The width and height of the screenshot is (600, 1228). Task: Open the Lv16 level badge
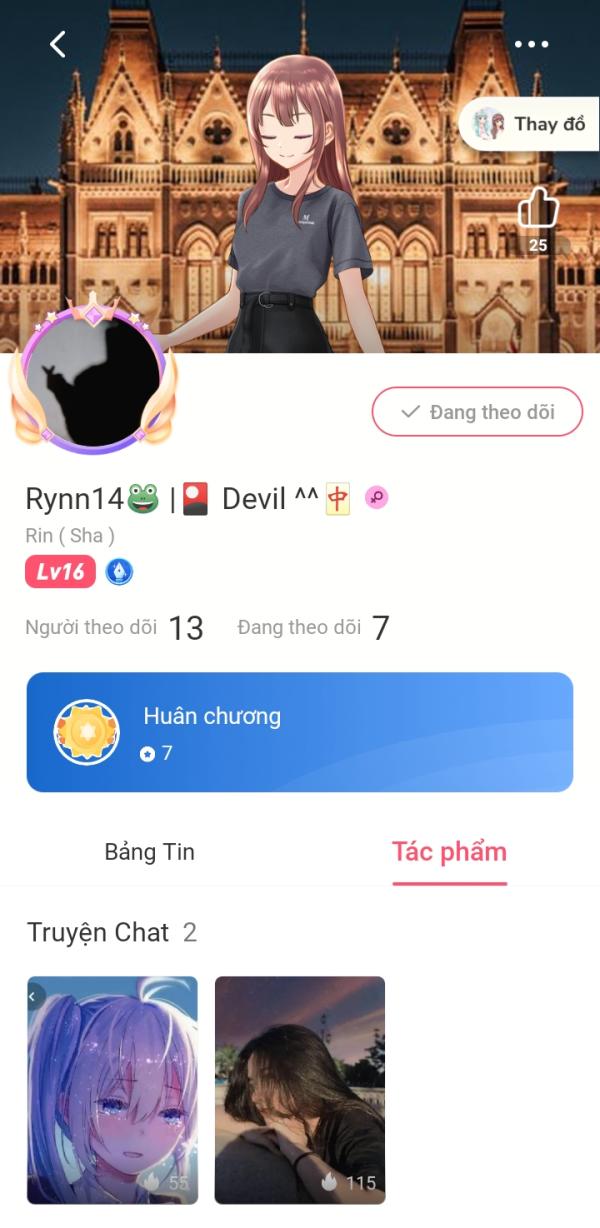[61, 572]
